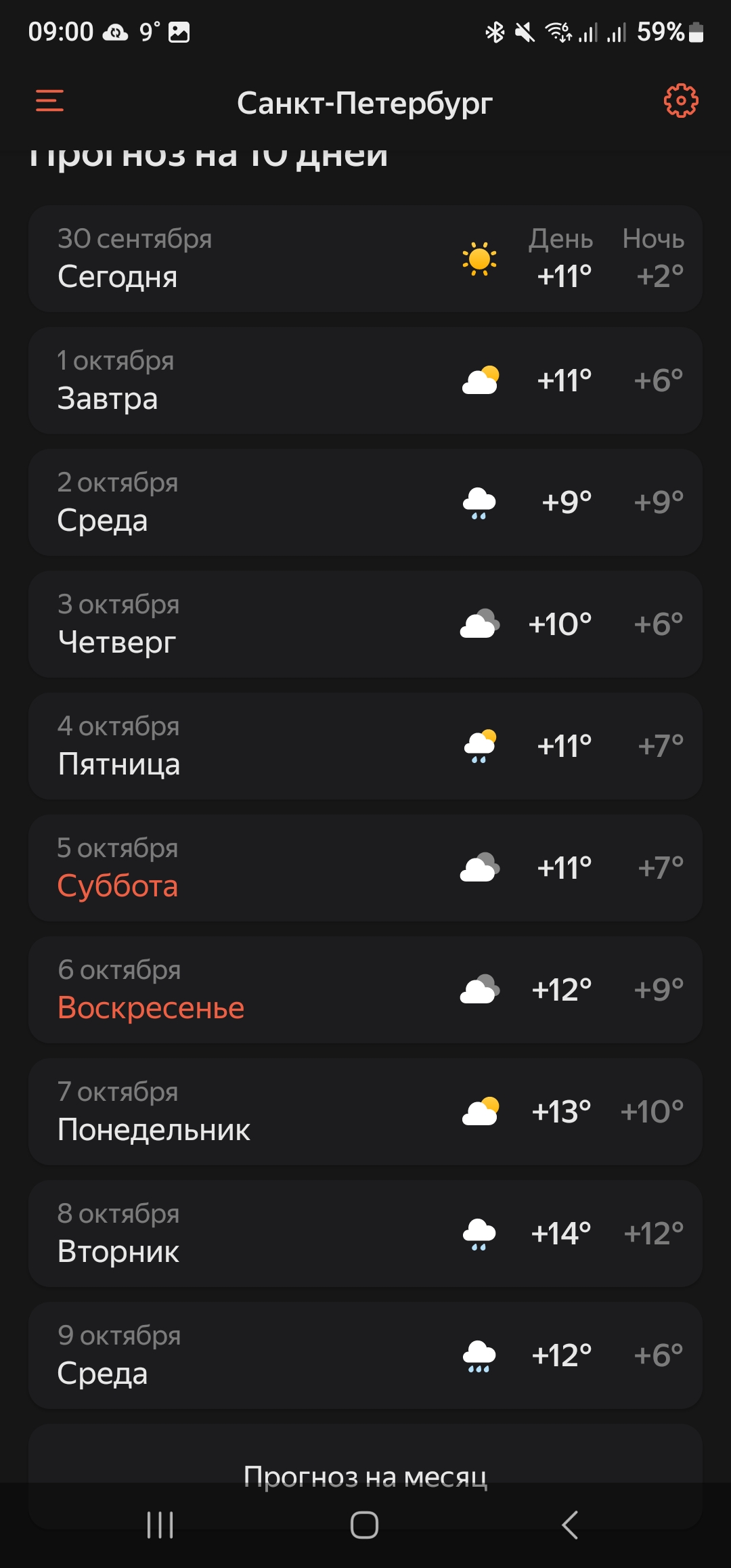Open Прогноз на месяц
This screenshot has width=731, height=1568.
click(365, 1475)
